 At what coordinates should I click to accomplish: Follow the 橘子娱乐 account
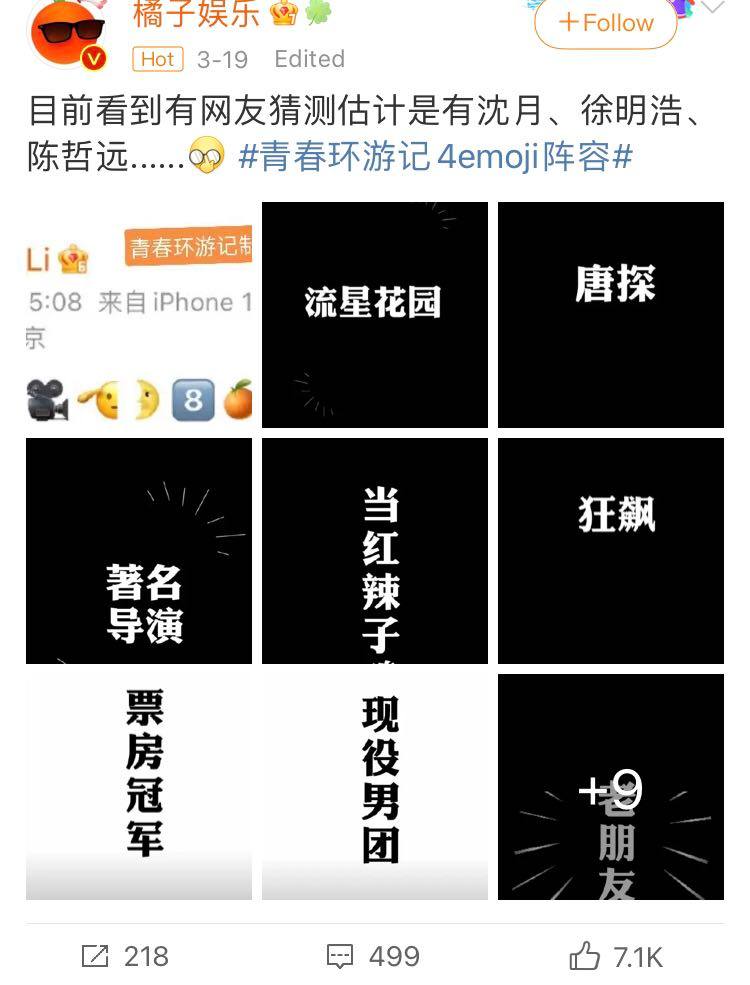pyautogui.click(x=605, y=22)
